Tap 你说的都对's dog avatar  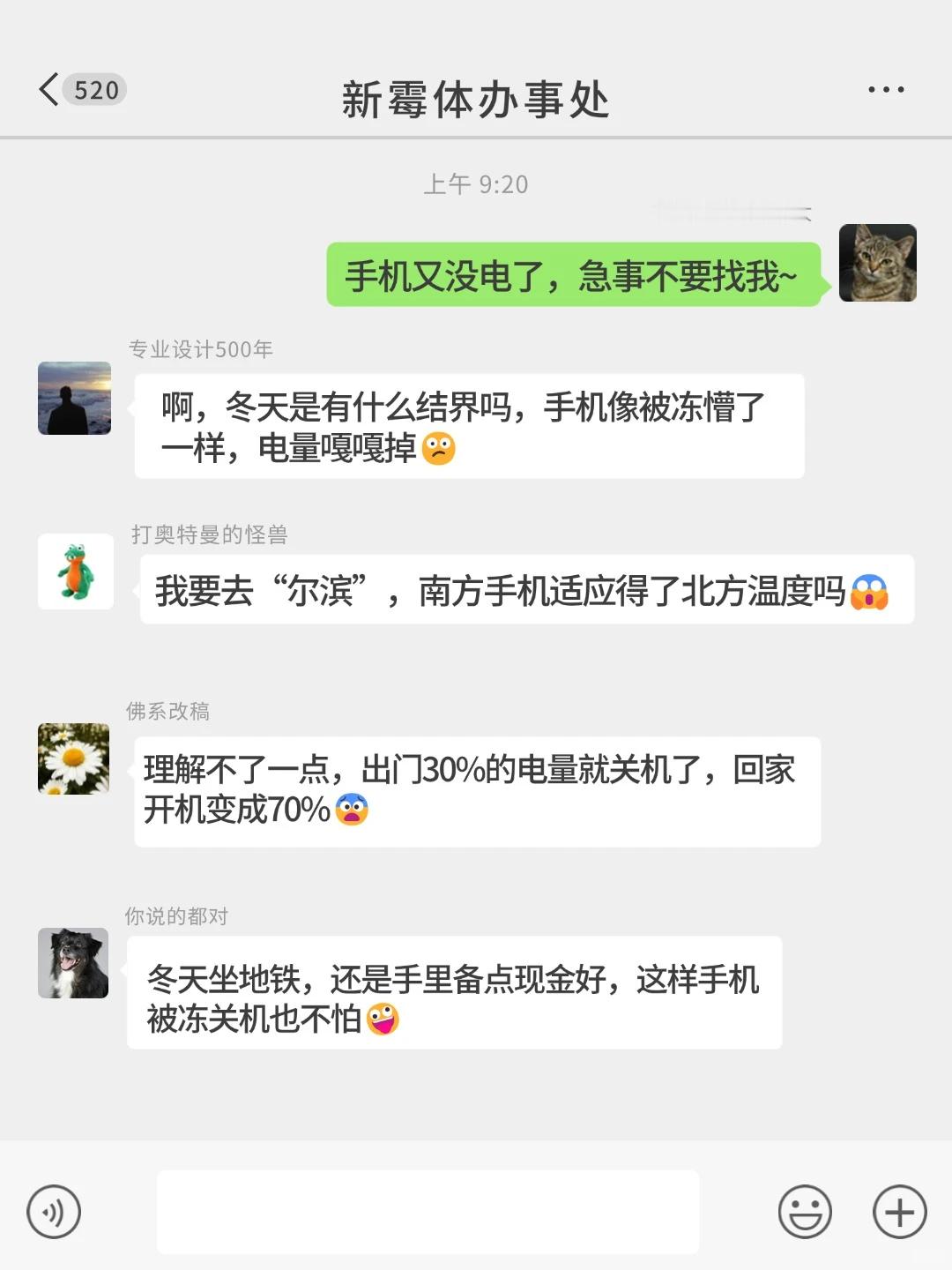[x=73, y=961]
